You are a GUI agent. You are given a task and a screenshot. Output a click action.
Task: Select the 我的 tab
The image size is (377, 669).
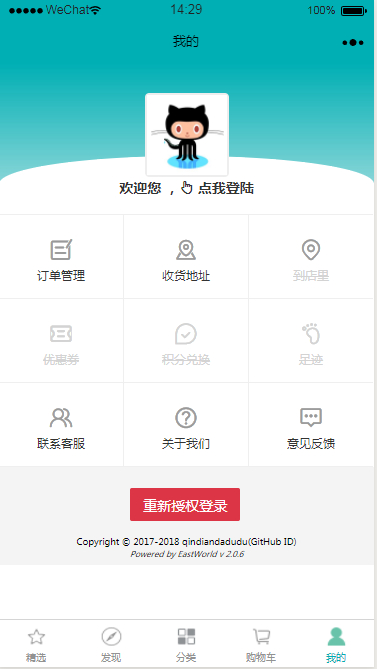click(336, 645)
